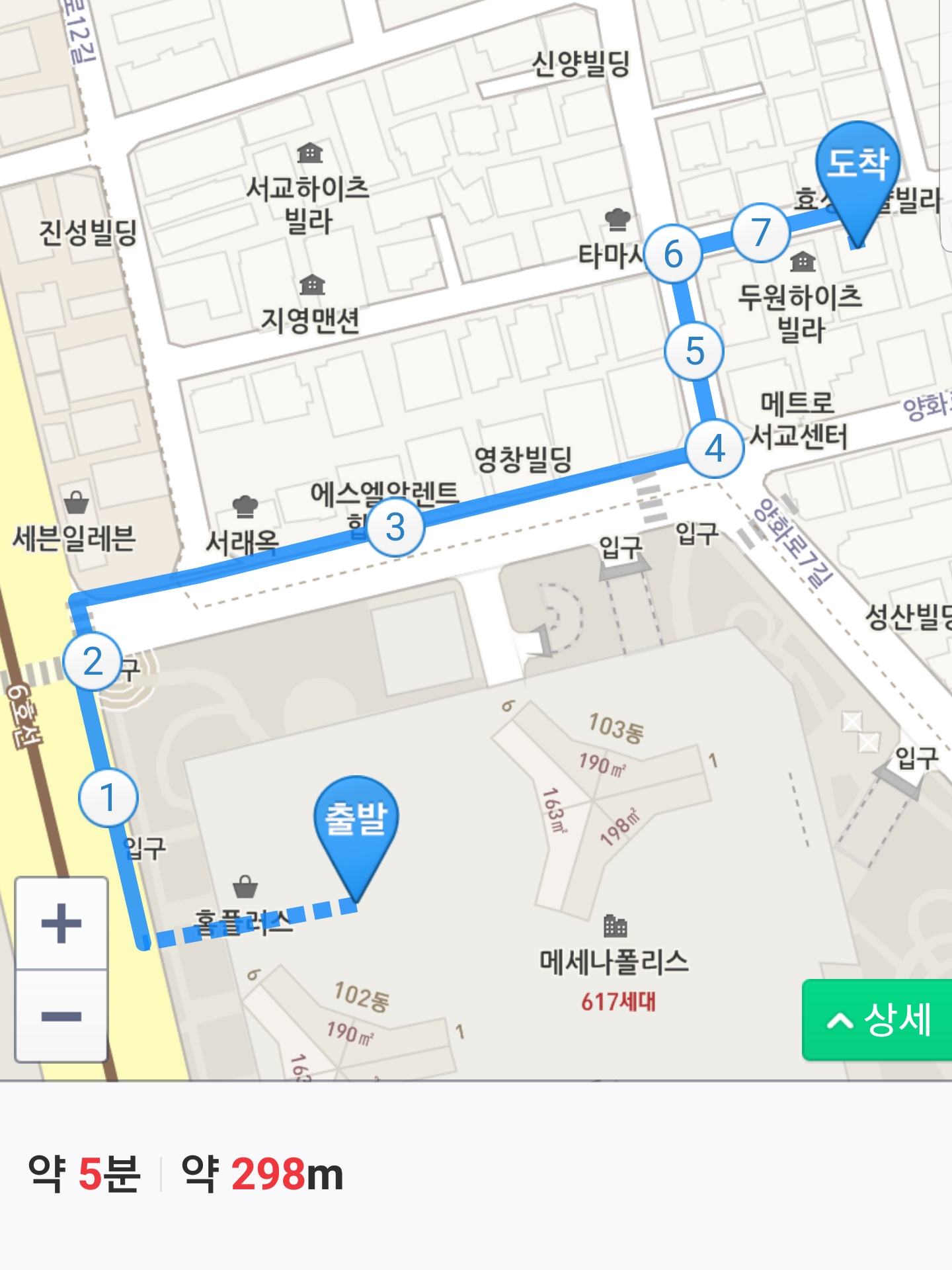Select route waypoint number 6

673,254
